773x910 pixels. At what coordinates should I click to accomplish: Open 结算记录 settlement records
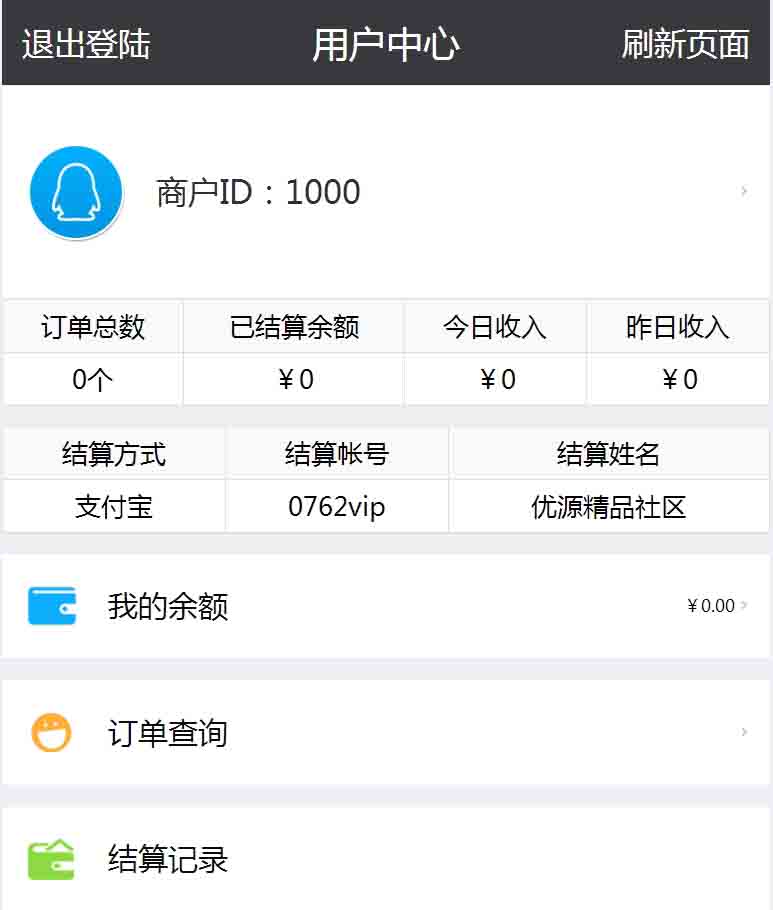(x=386, y=859)
